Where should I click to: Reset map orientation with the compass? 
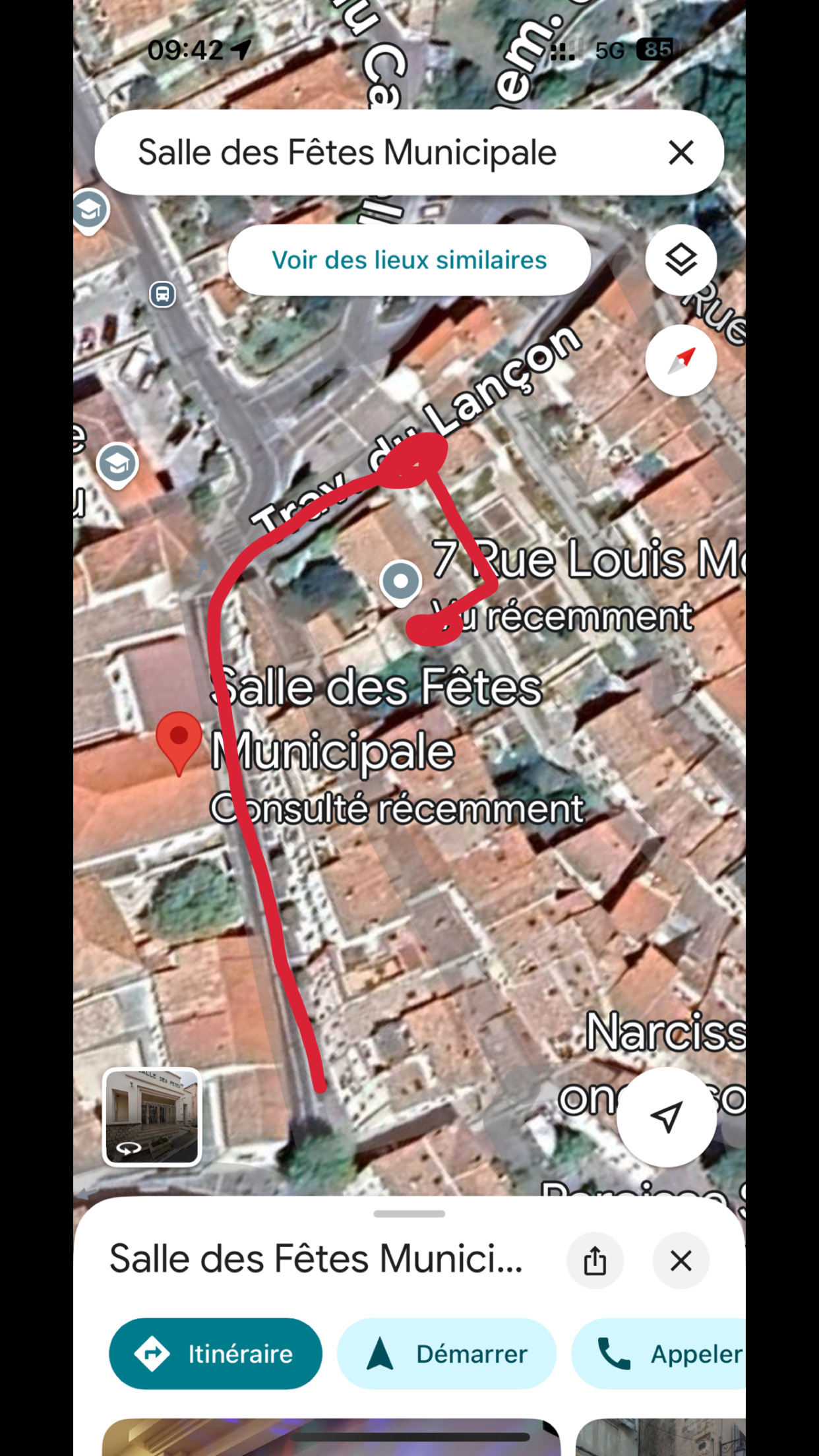point(681,360)
